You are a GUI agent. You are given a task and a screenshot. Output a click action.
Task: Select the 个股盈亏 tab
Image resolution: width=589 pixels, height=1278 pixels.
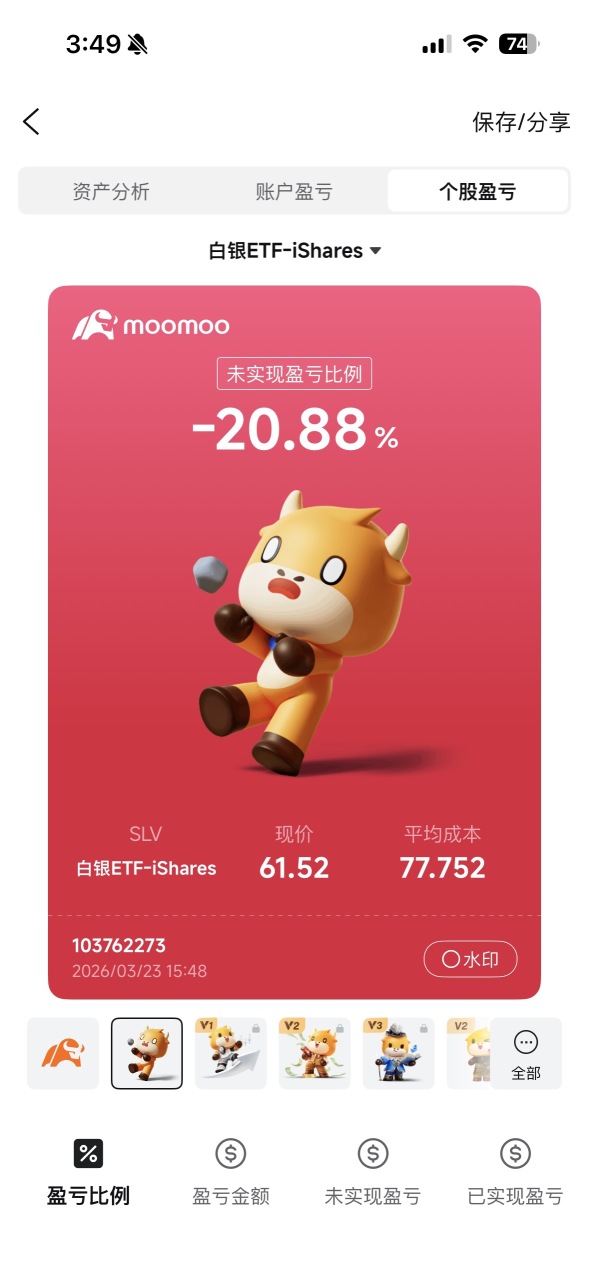pyautogui.click(x=477, y=191)
